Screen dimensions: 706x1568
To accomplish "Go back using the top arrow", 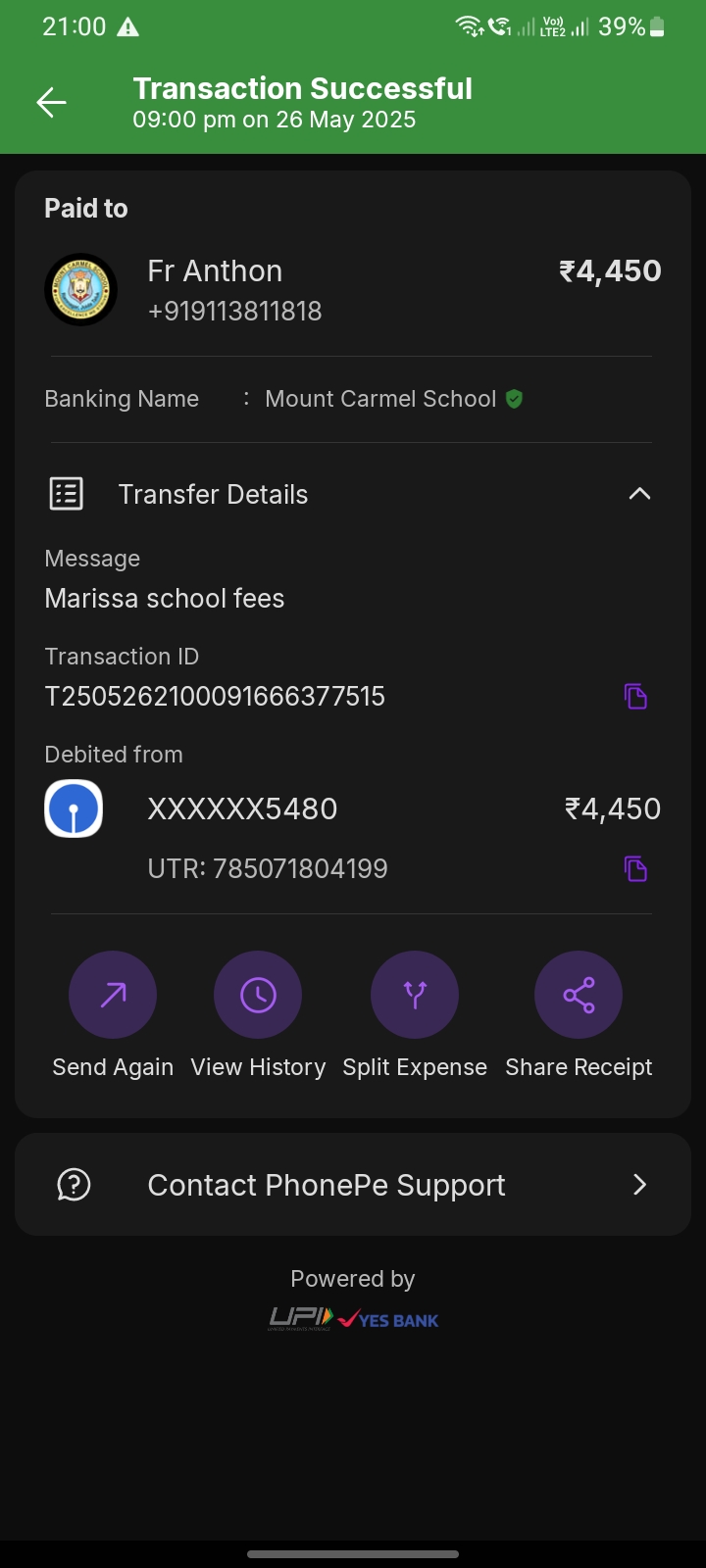I will (51, 102).
